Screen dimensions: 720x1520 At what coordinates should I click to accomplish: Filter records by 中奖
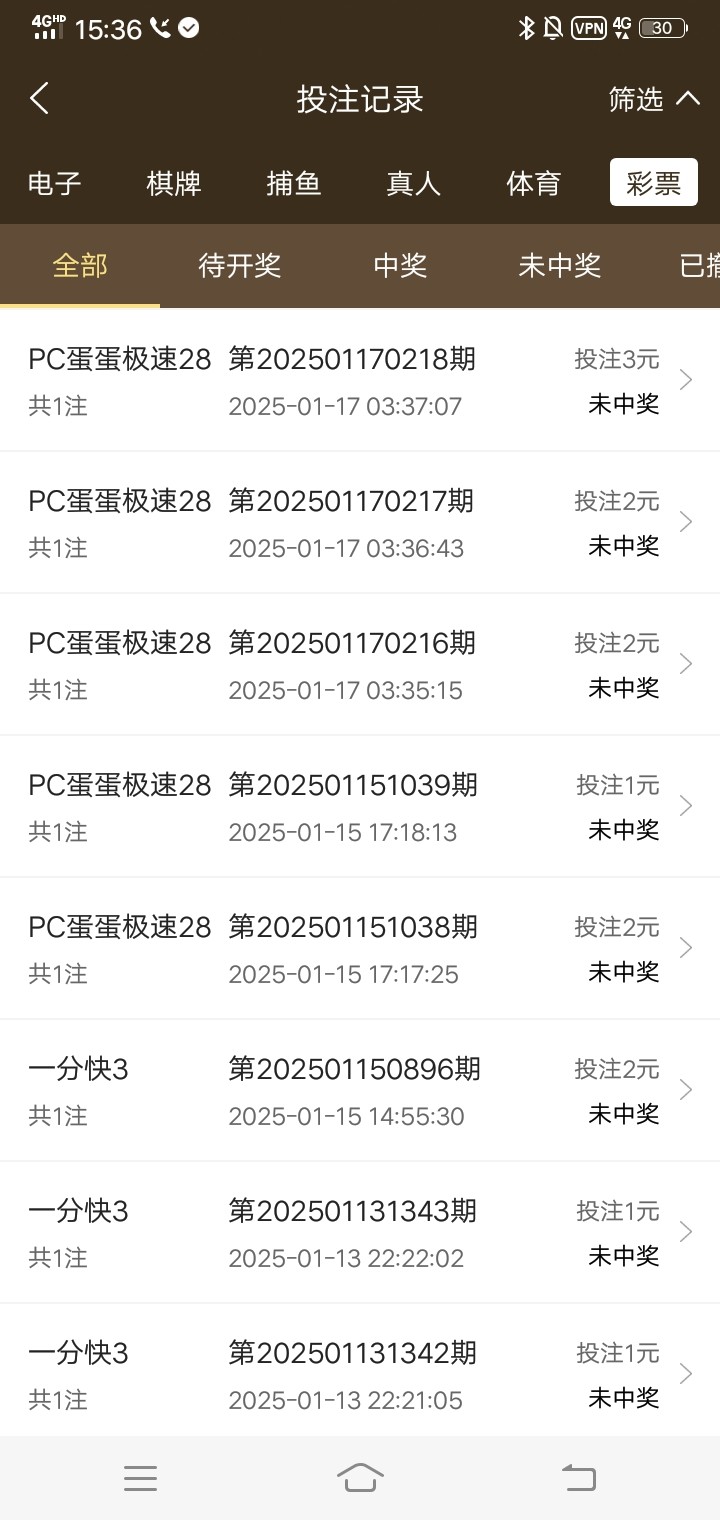coord(400,266)
